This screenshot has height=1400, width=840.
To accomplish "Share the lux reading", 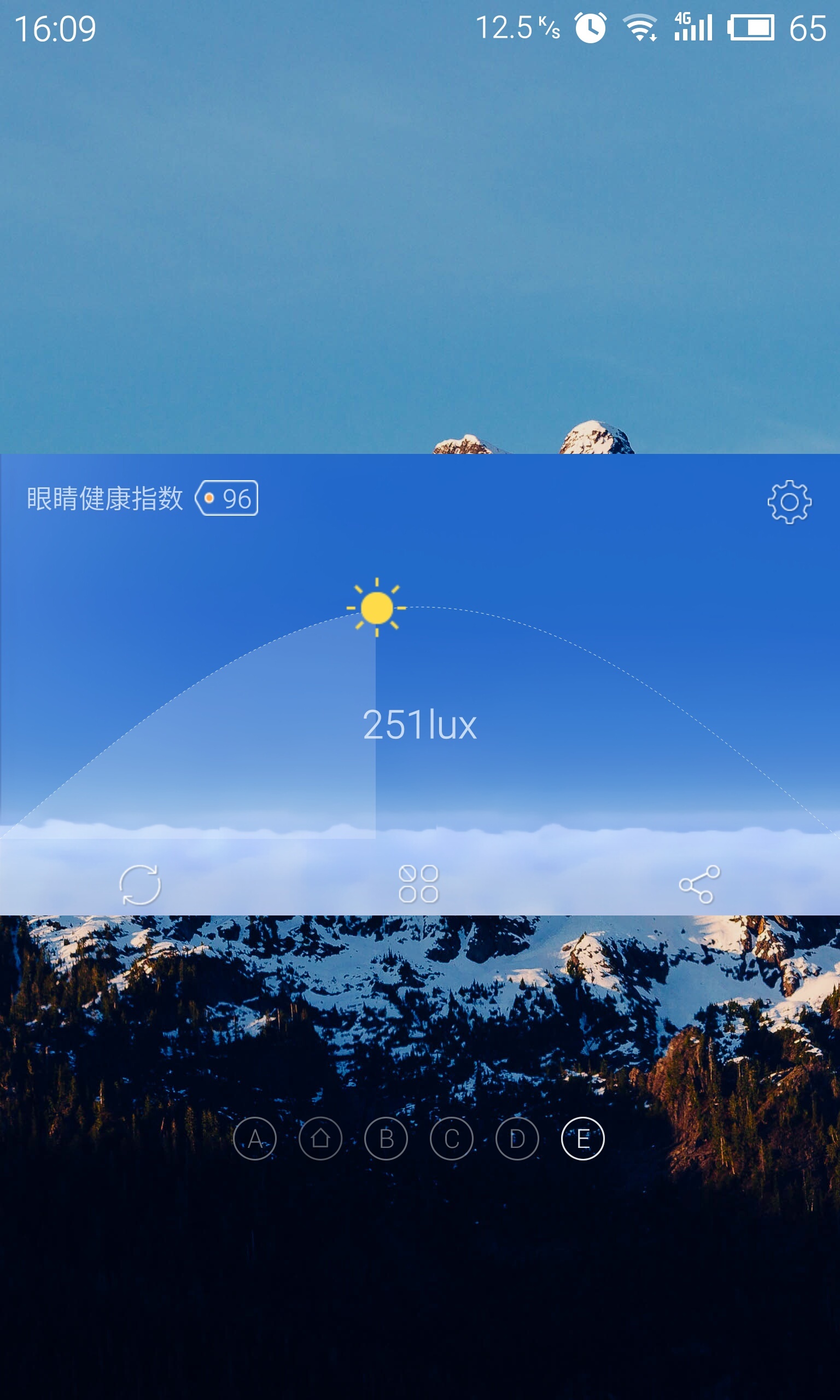I will [x=699, y=884].
